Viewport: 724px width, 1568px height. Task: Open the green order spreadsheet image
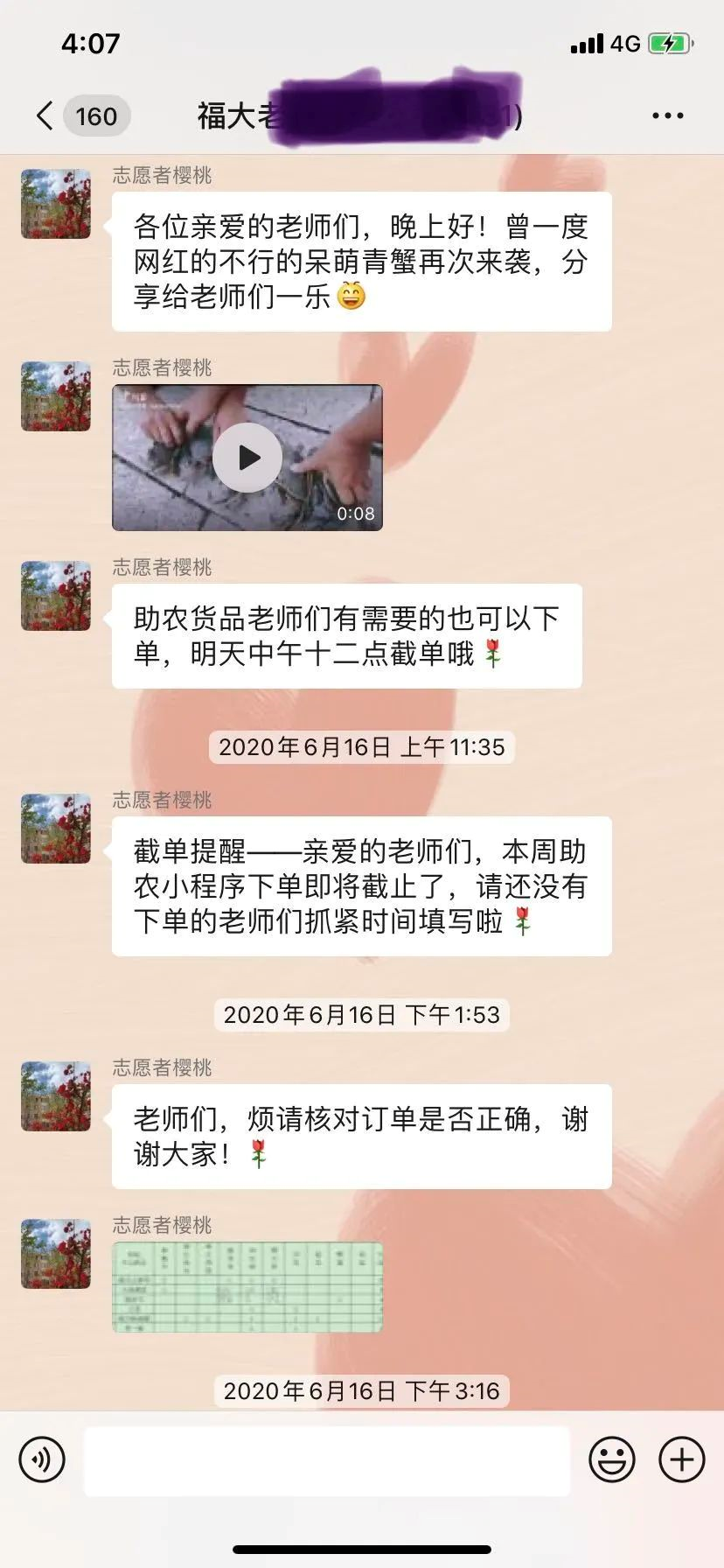247,1286
